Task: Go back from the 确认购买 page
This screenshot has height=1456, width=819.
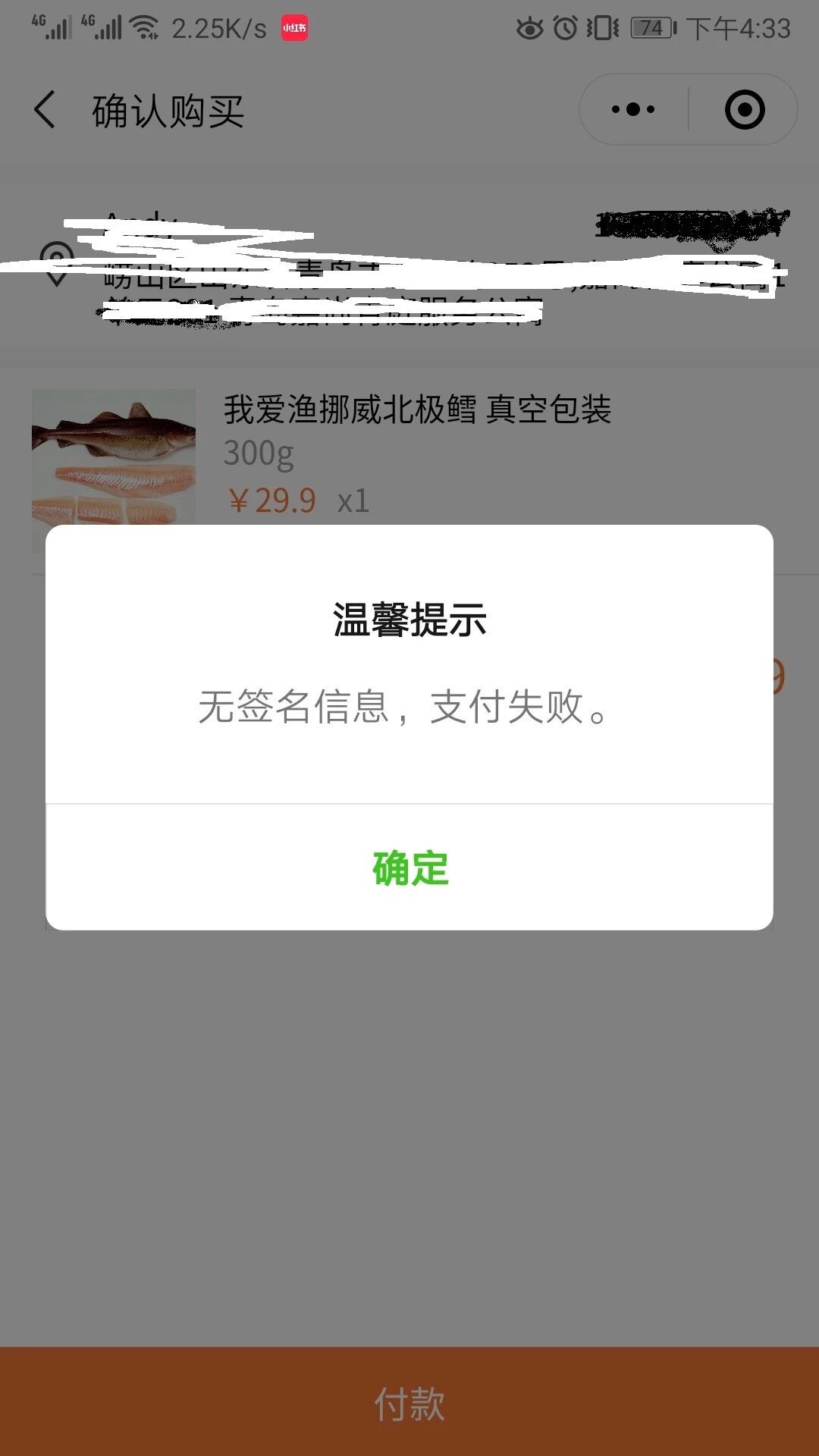Action: coord(45,109)
